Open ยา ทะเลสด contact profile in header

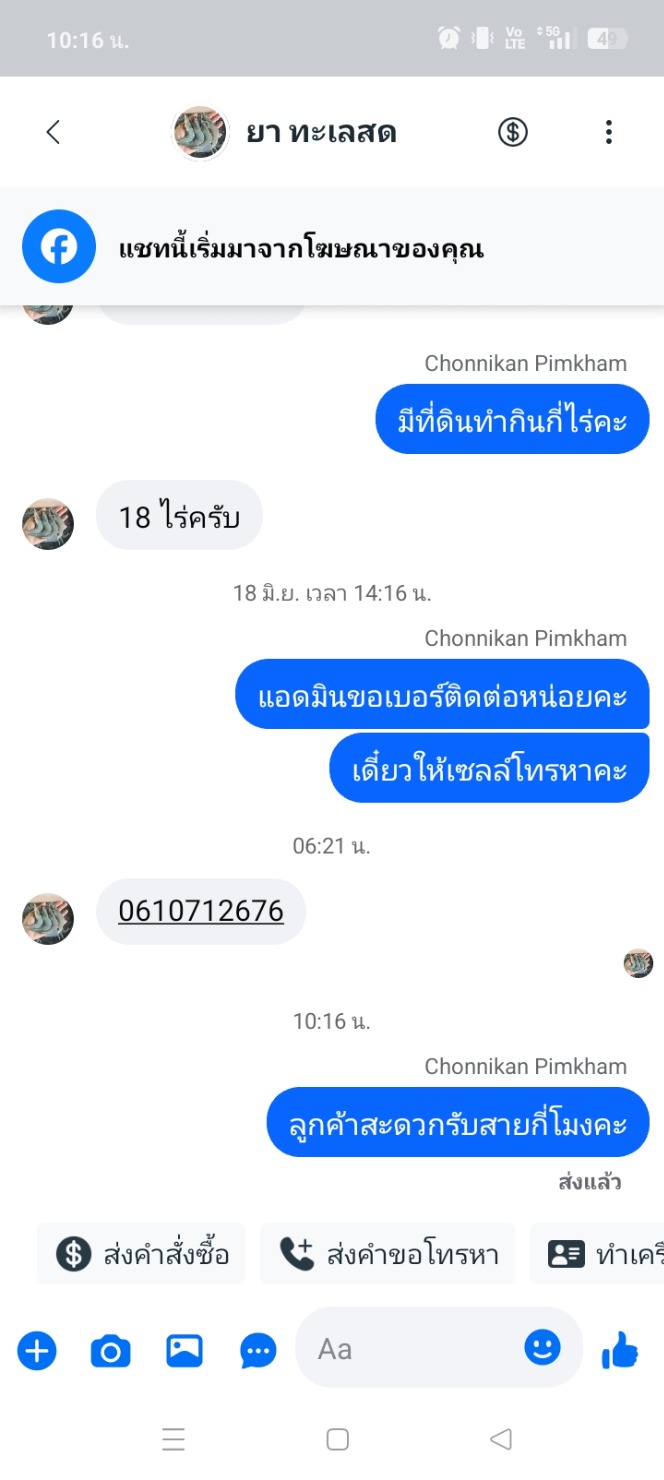(x=285, y=132)
